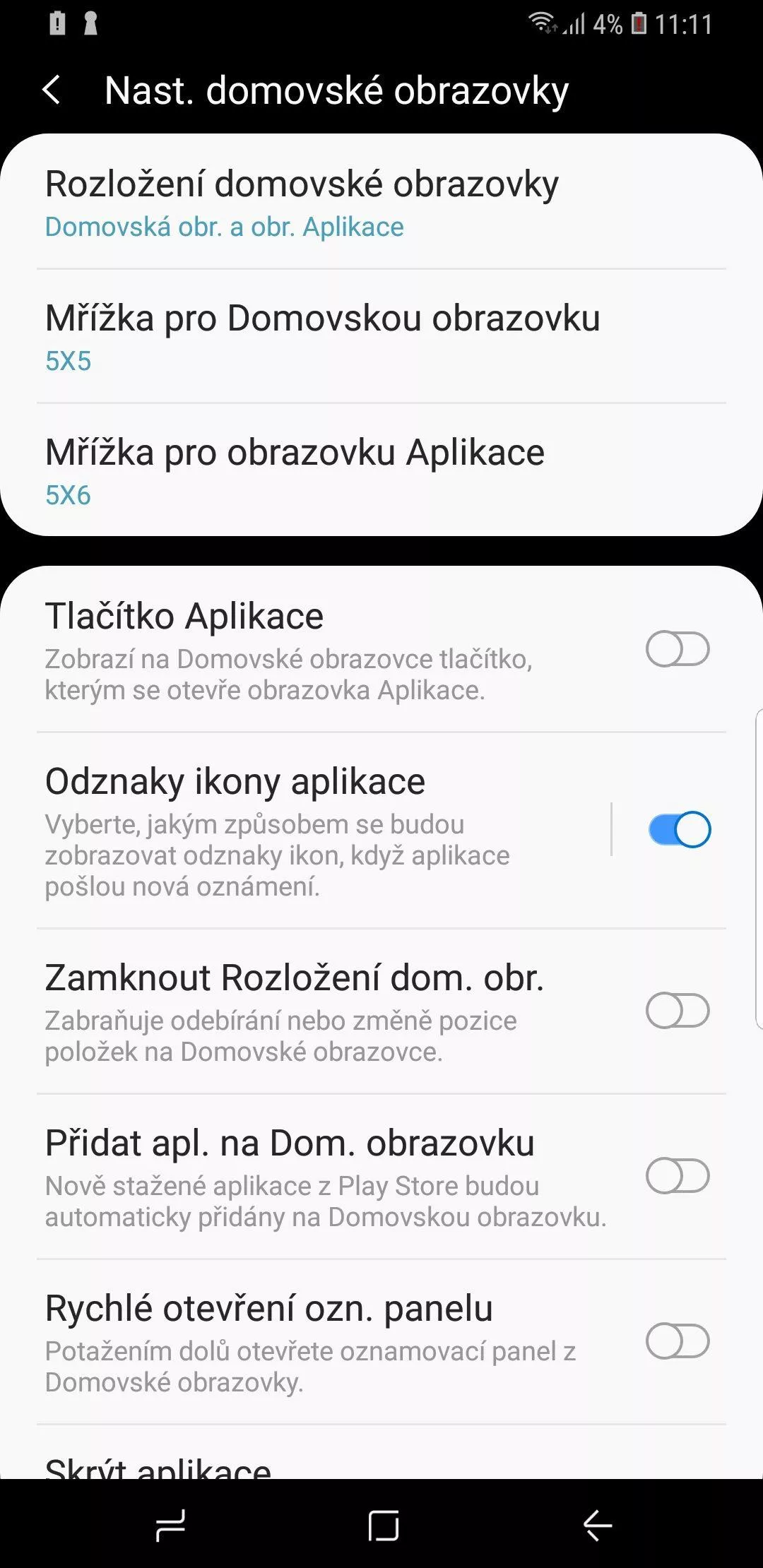Open Mřížka pro Domovskou obrazovku
The height and width of the screenshot is (1568, 763).
381,336
